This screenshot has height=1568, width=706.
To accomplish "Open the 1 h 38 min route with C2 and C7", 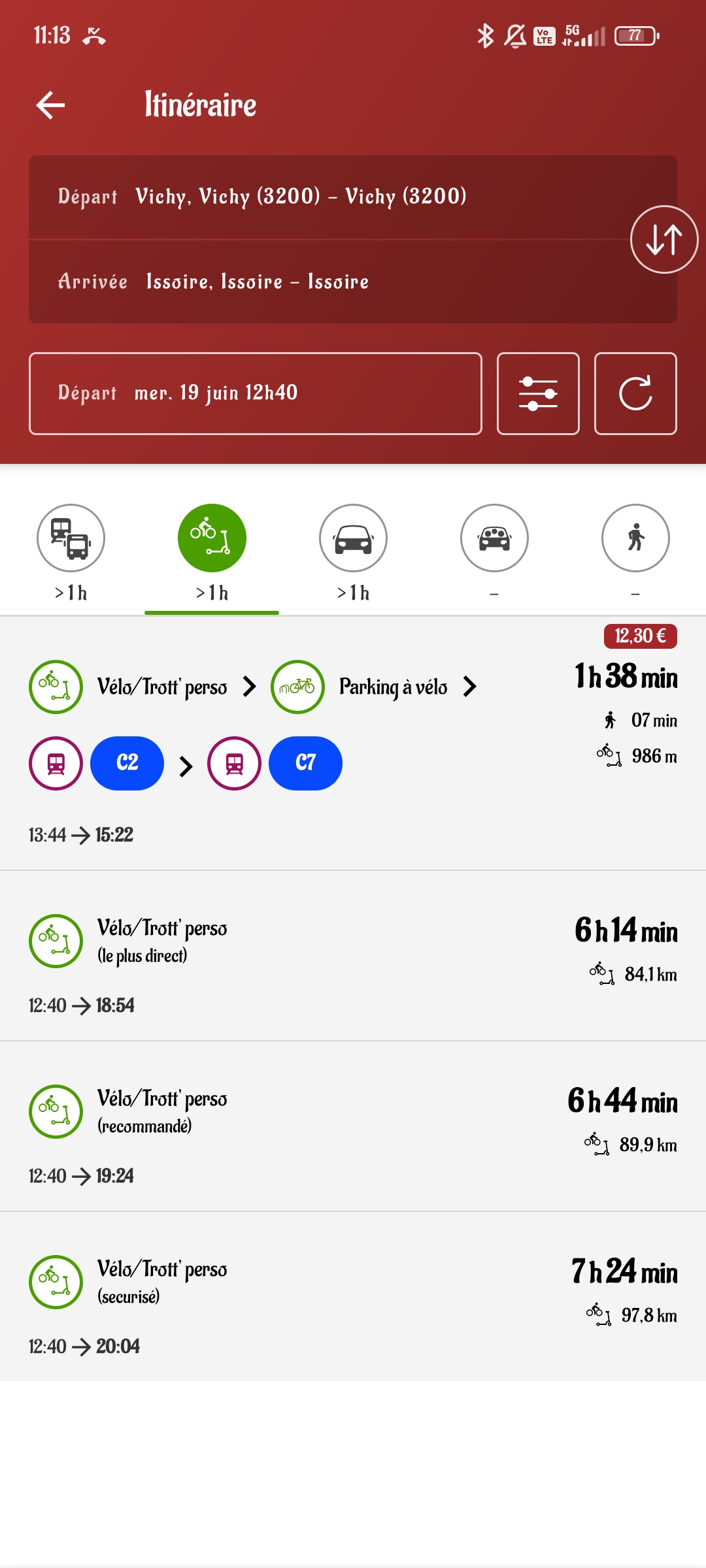I will point(353,745).
